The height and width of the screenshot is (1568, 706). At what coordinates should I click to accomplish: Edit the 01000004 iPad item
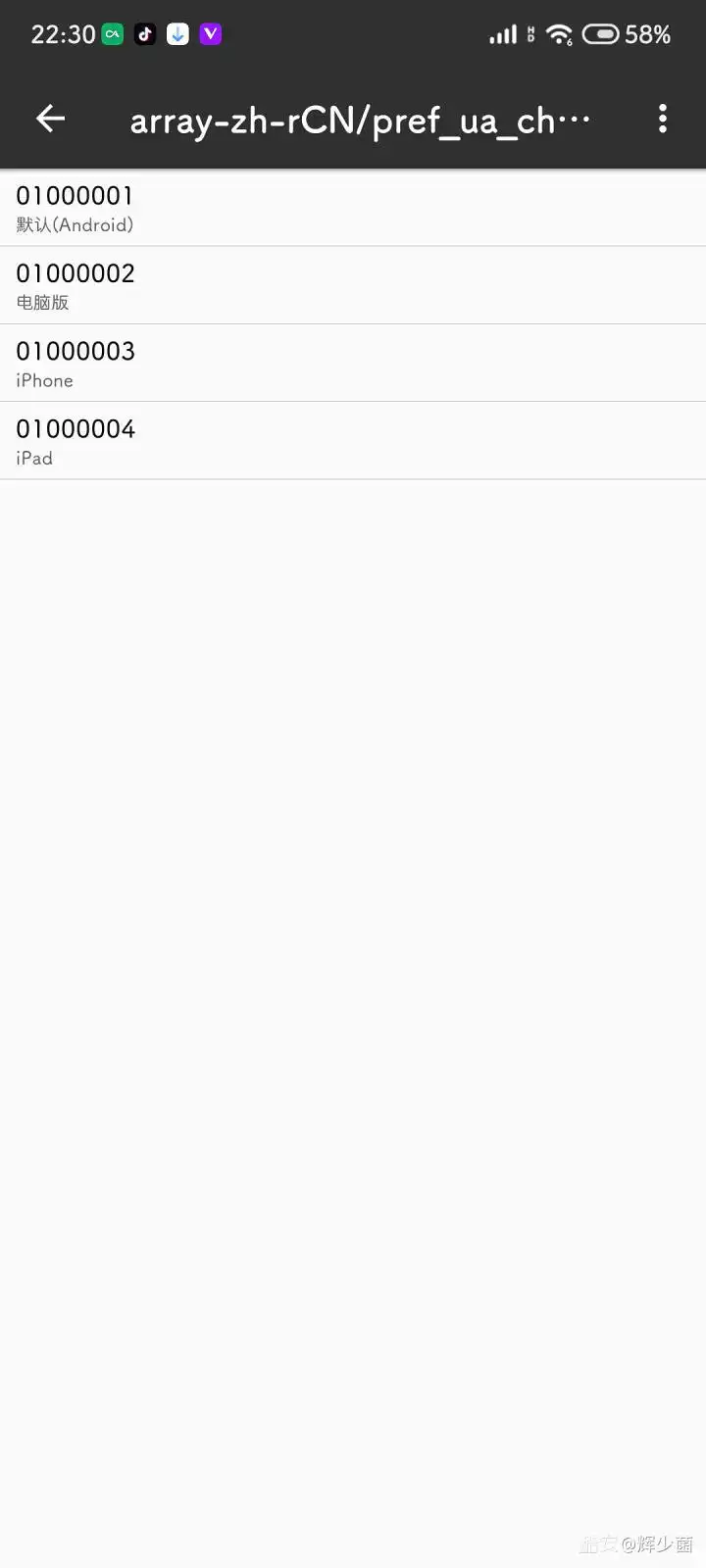353,441
